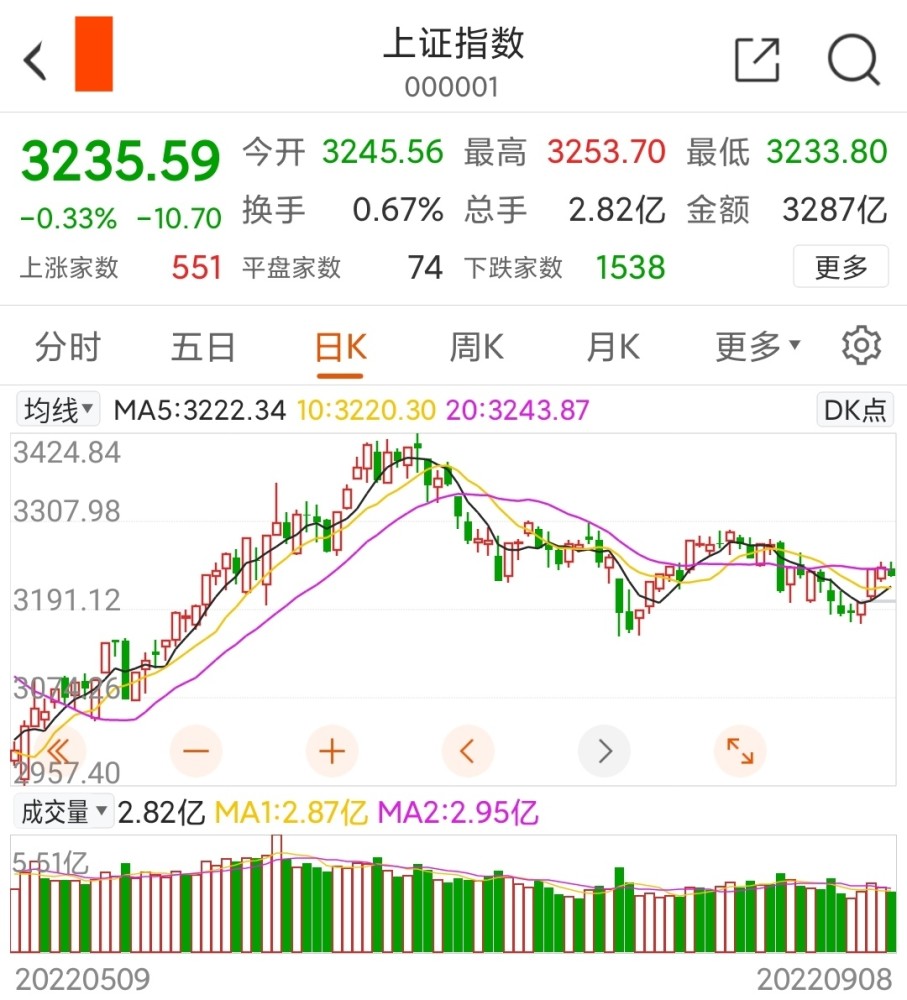Go back using the top-left arrow
This screenshot has height=1000, width=907.
point(36,61)
